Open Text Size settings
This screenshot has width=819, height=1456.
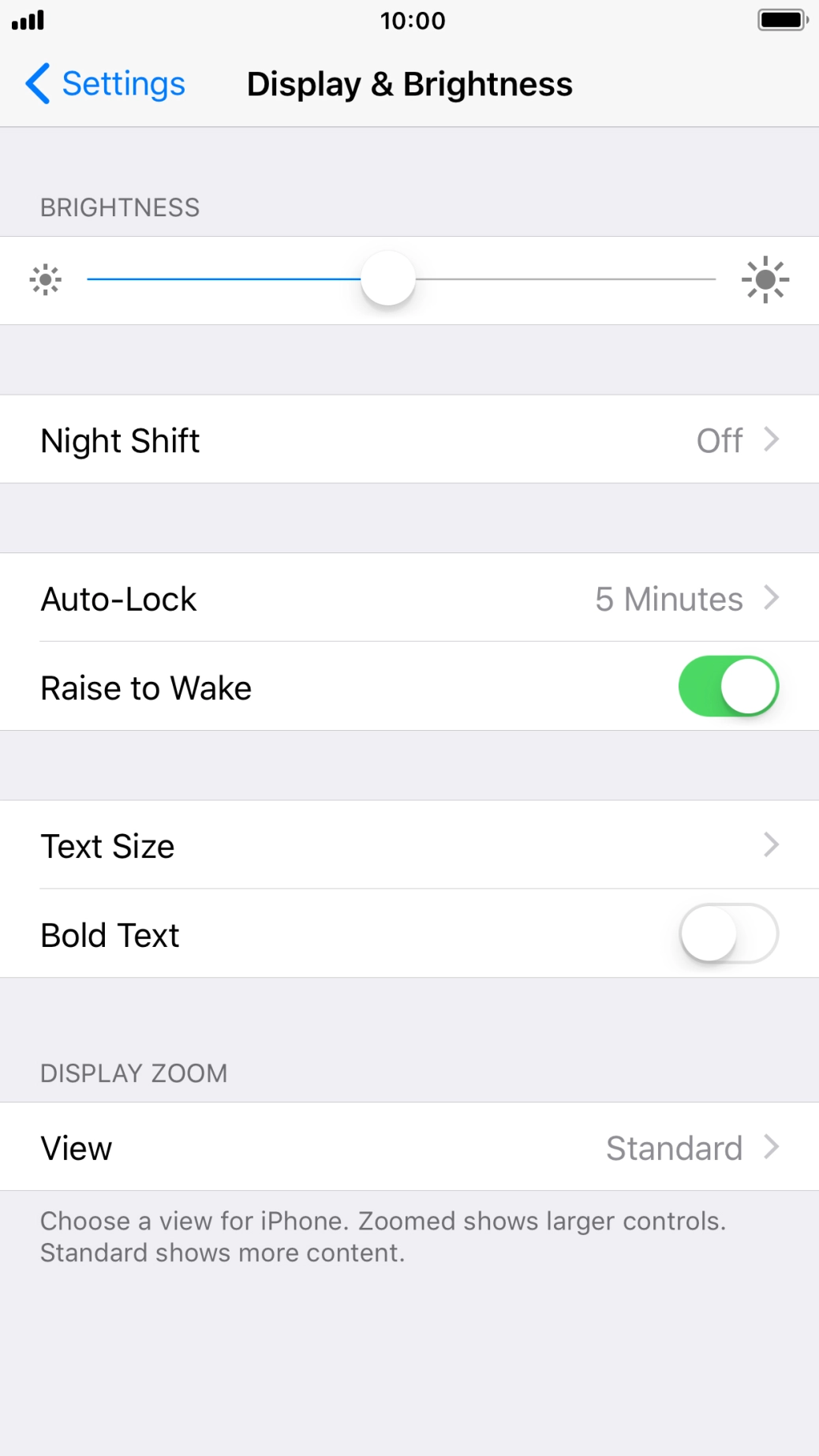point(409,845)
